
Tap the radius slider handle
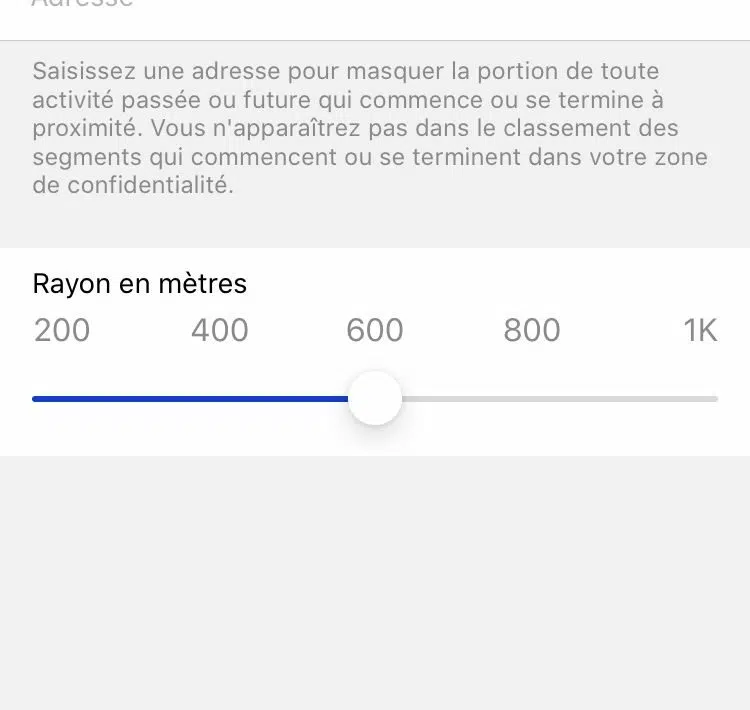(375, 398)
